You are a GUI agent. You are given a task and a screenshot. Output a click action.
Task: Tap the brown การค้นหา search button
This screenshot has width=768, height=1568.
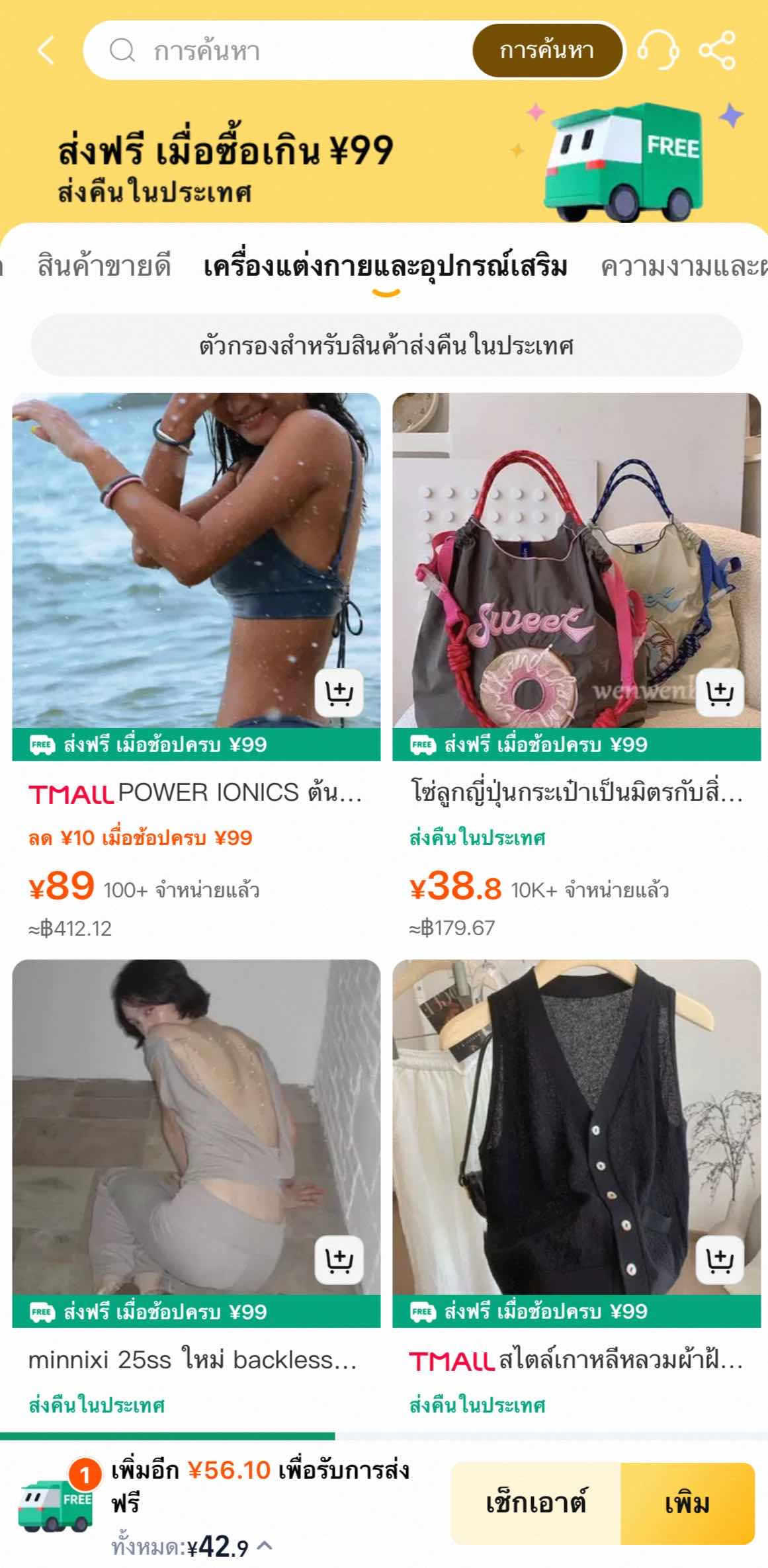[x=546, y=51]
